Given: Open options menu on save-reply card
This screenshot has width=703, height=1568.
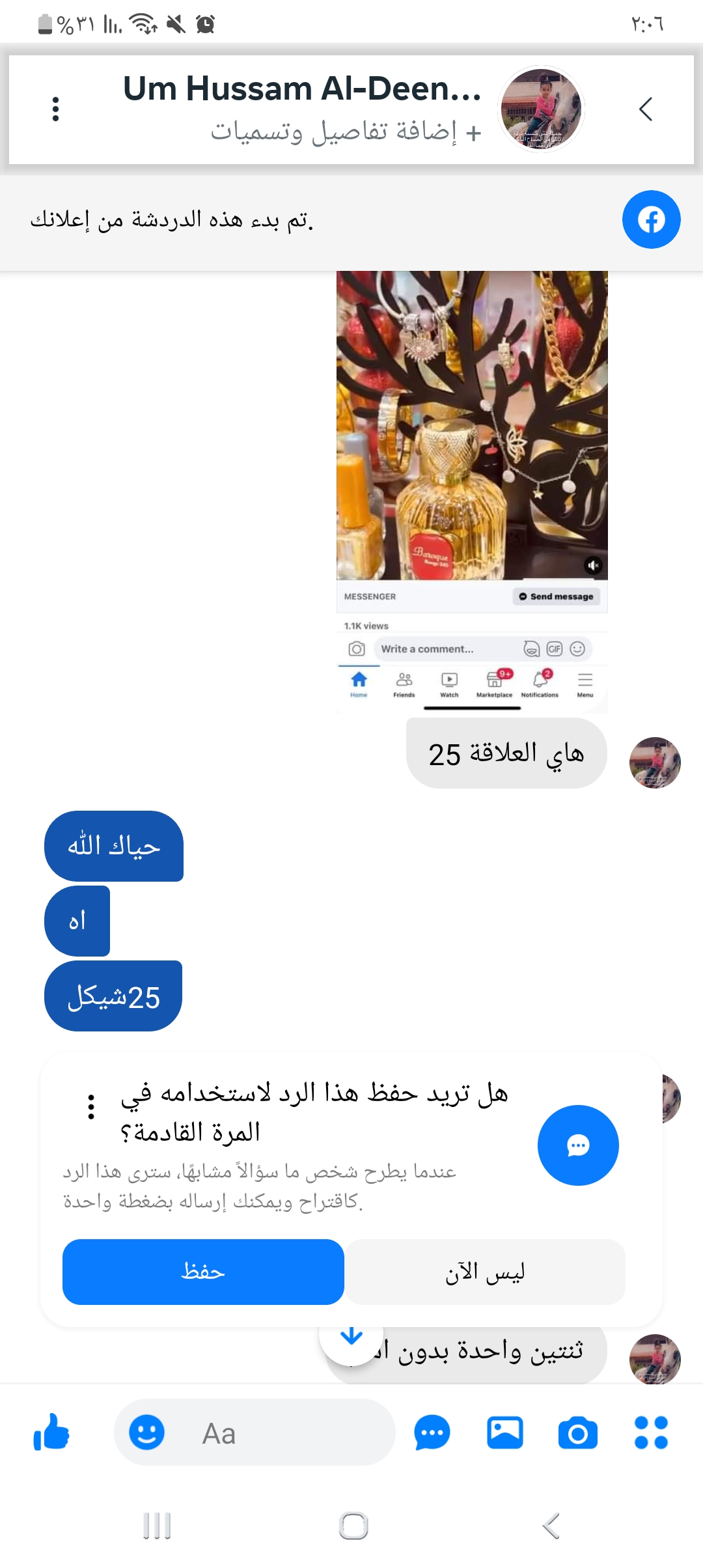Looking at the screenshot, I should coord(91,1107).
